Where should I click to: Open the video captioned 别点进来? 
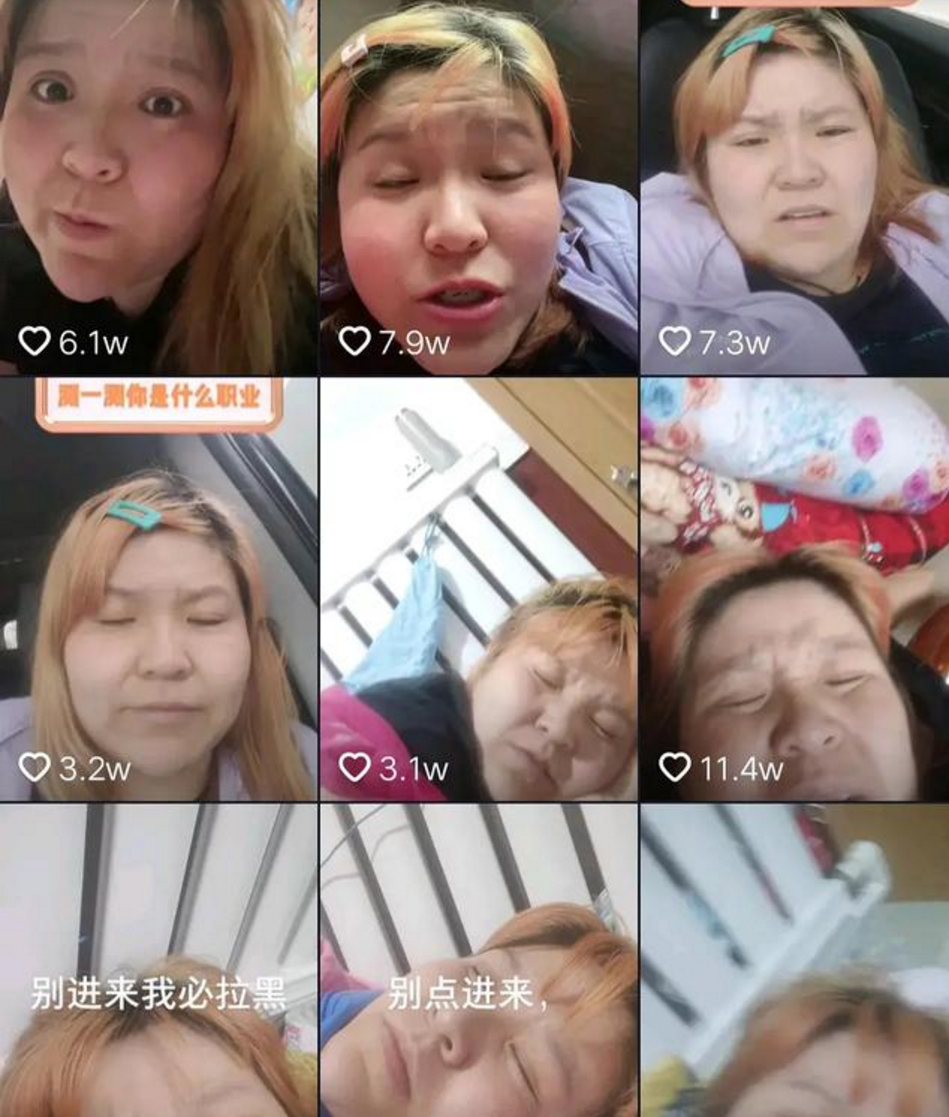point(478,960)
